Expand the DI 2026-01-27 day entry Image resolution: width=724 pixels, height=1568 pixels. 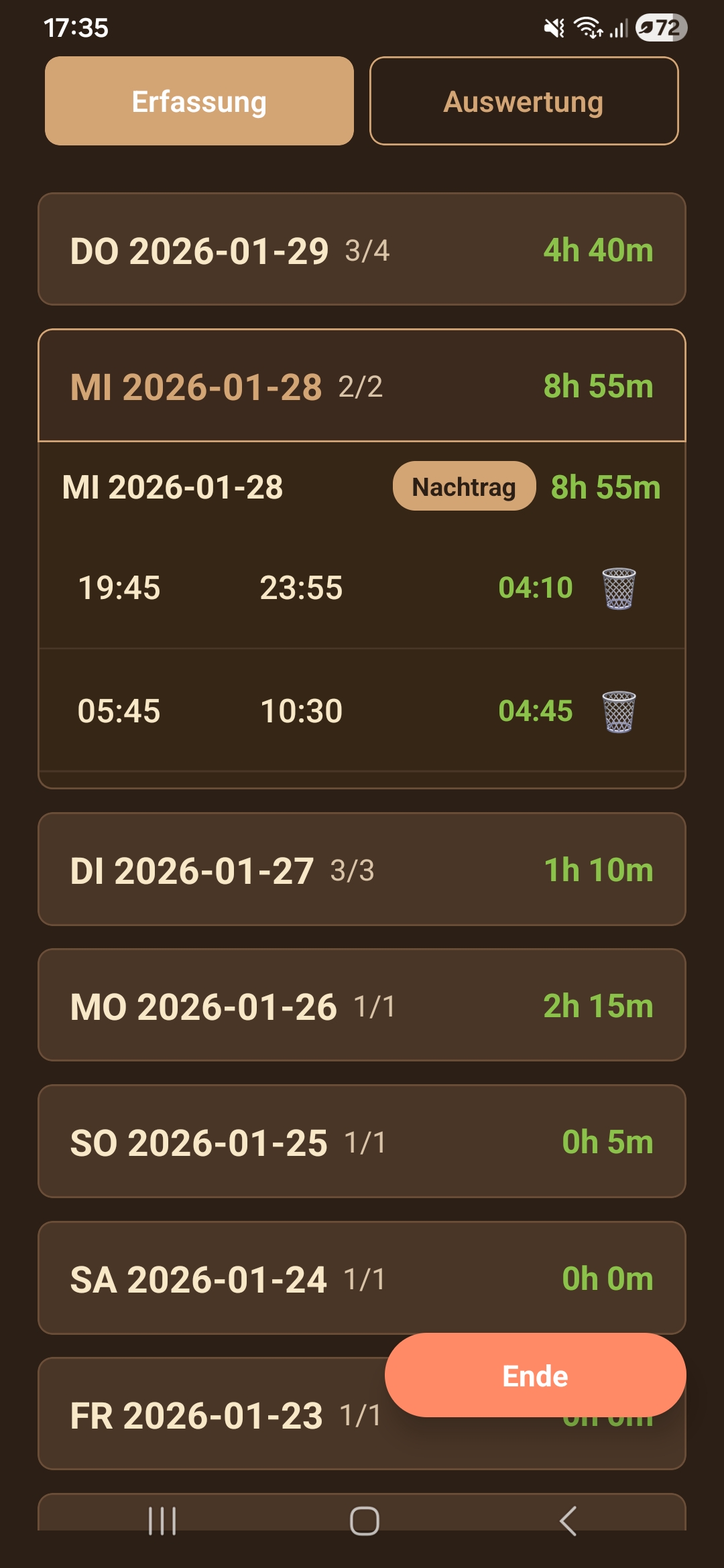pyautogui.click(x=362, y=870)
